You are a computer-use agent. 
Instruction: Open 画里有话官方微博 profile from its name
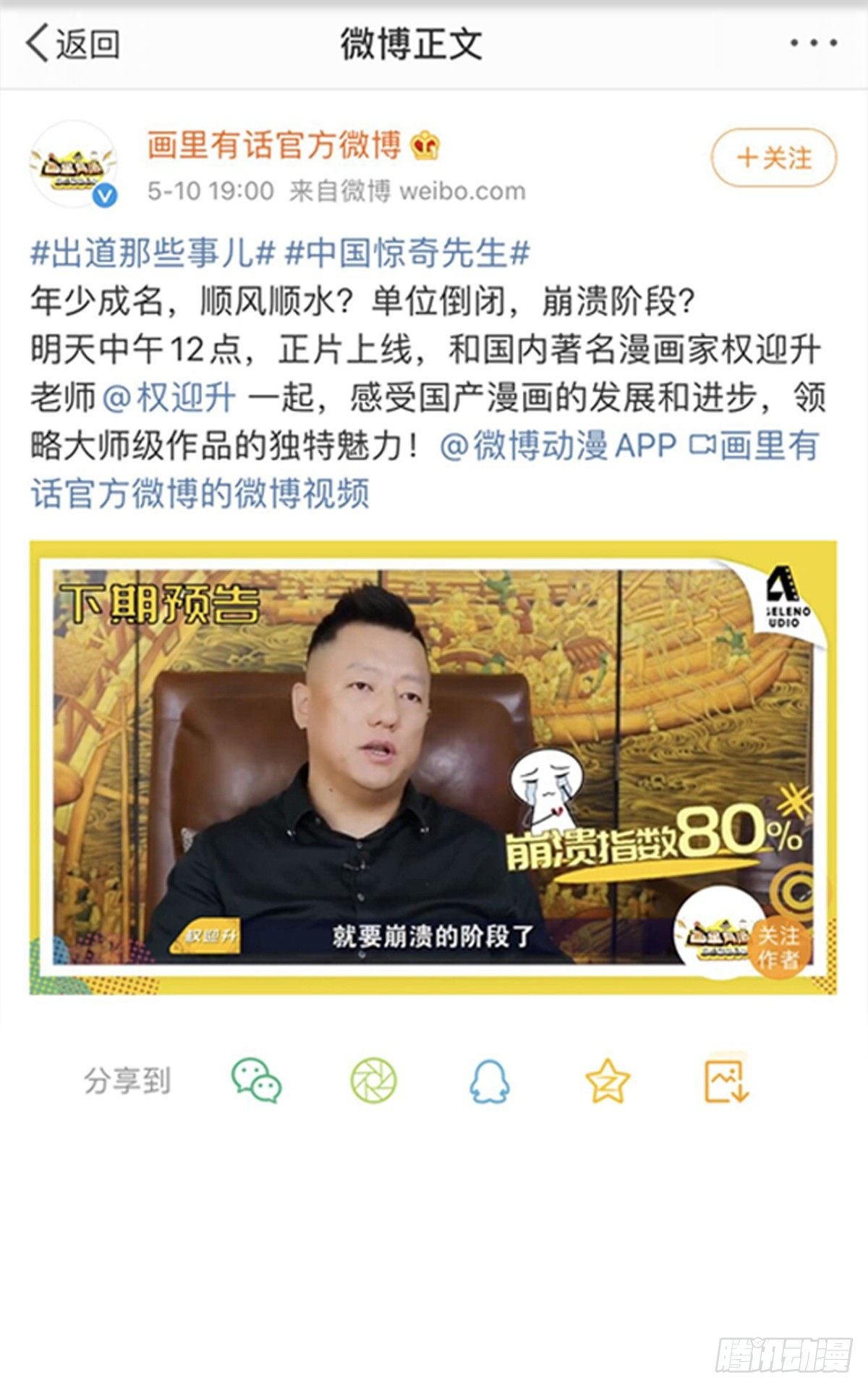tap(273, 145)
